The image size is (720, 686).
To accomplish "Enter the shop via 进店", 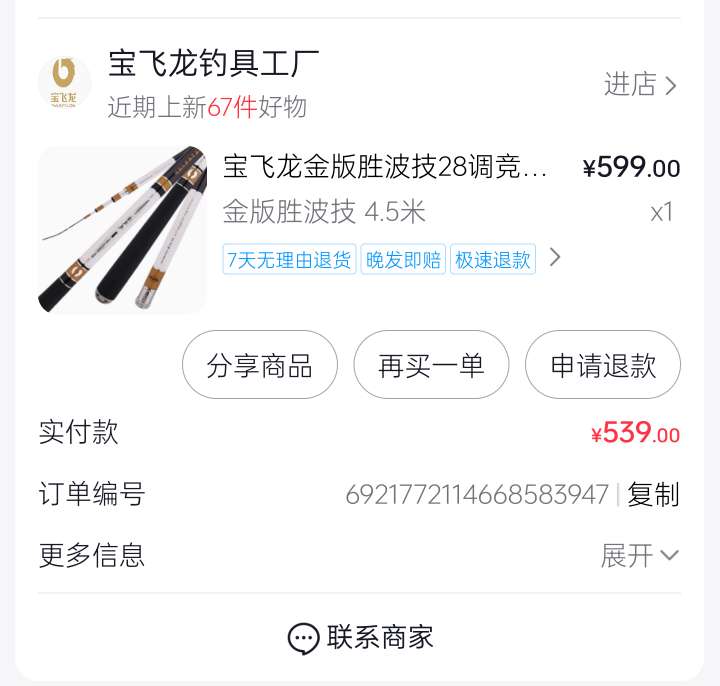I will (640, 85).
